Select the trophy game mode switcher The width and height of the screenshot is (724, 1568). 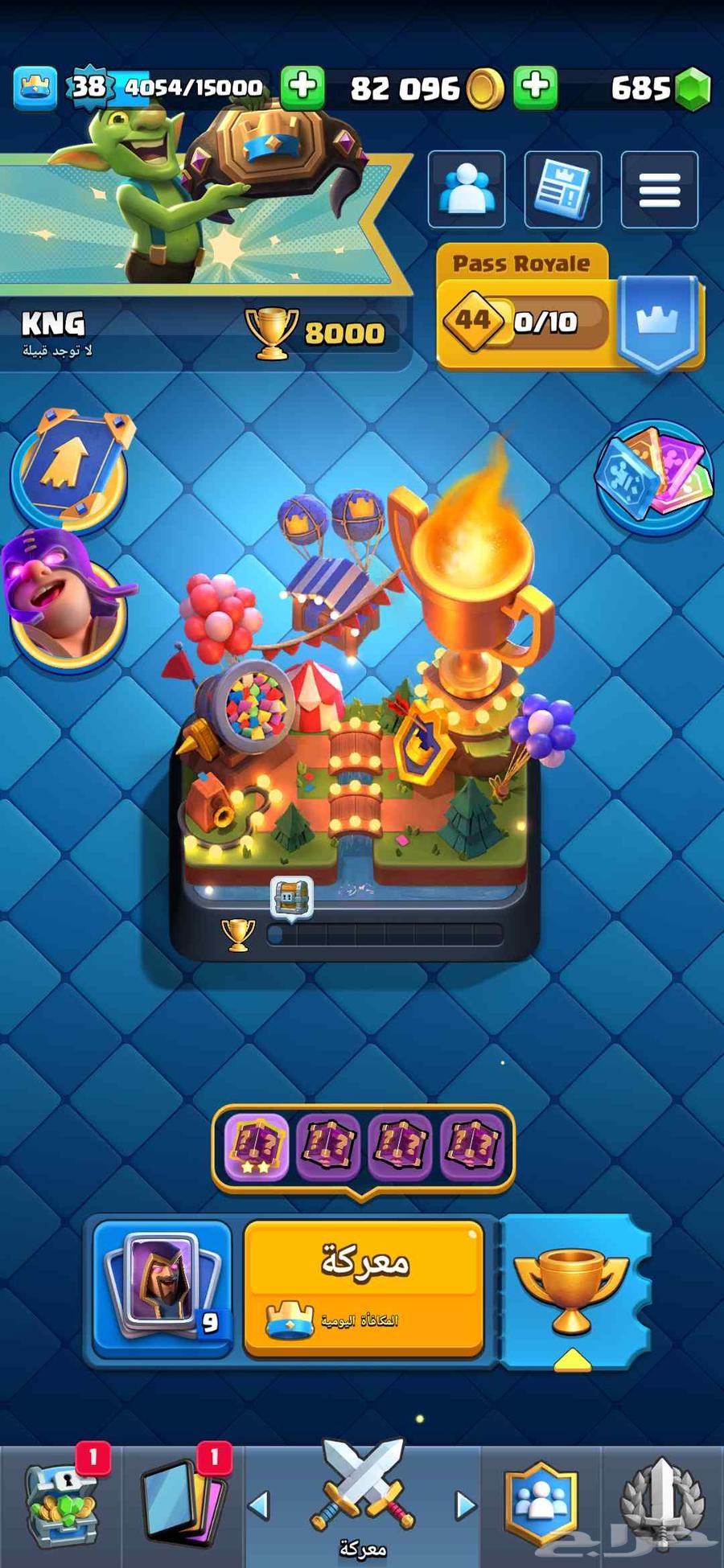click(571, 1291)
